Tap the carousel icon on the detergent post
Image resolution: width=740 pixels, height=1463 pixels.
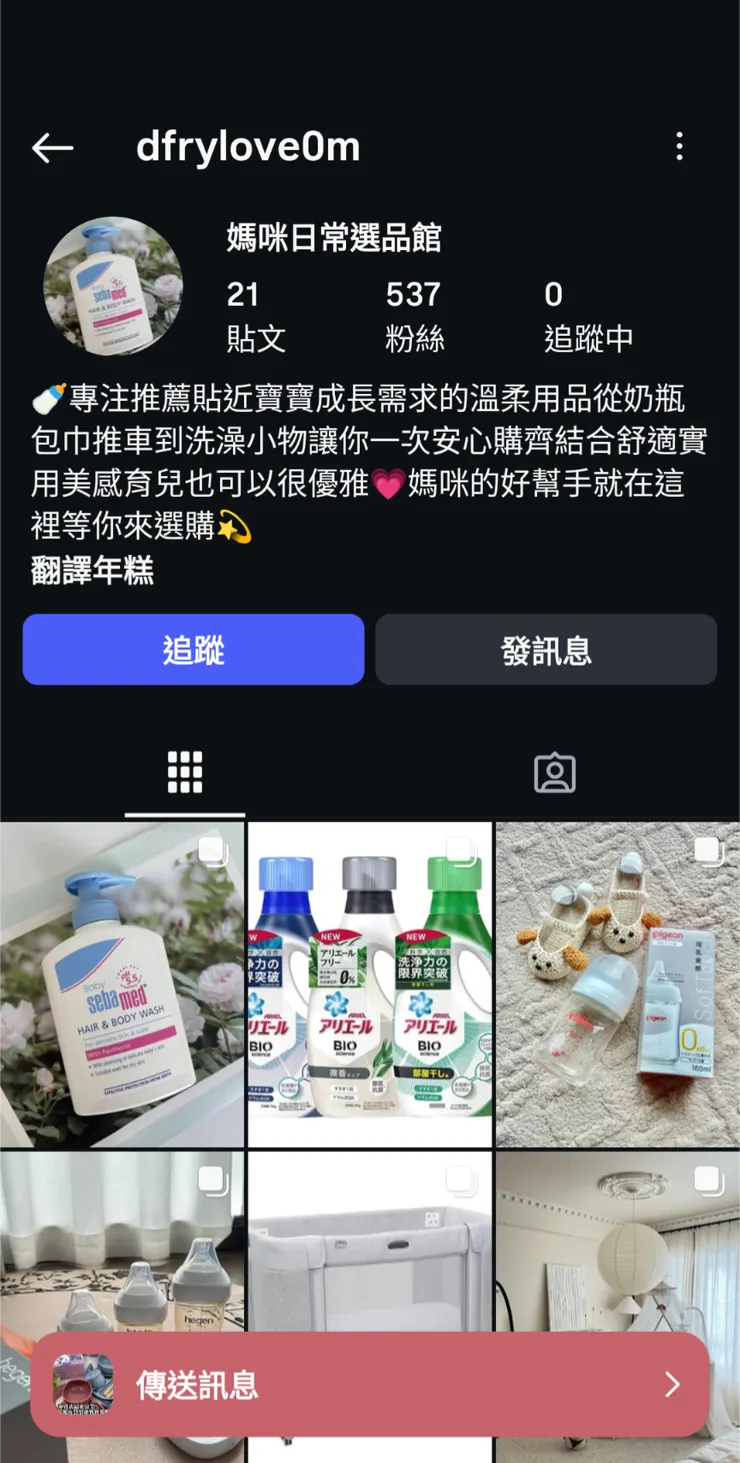tap(459, 850)
